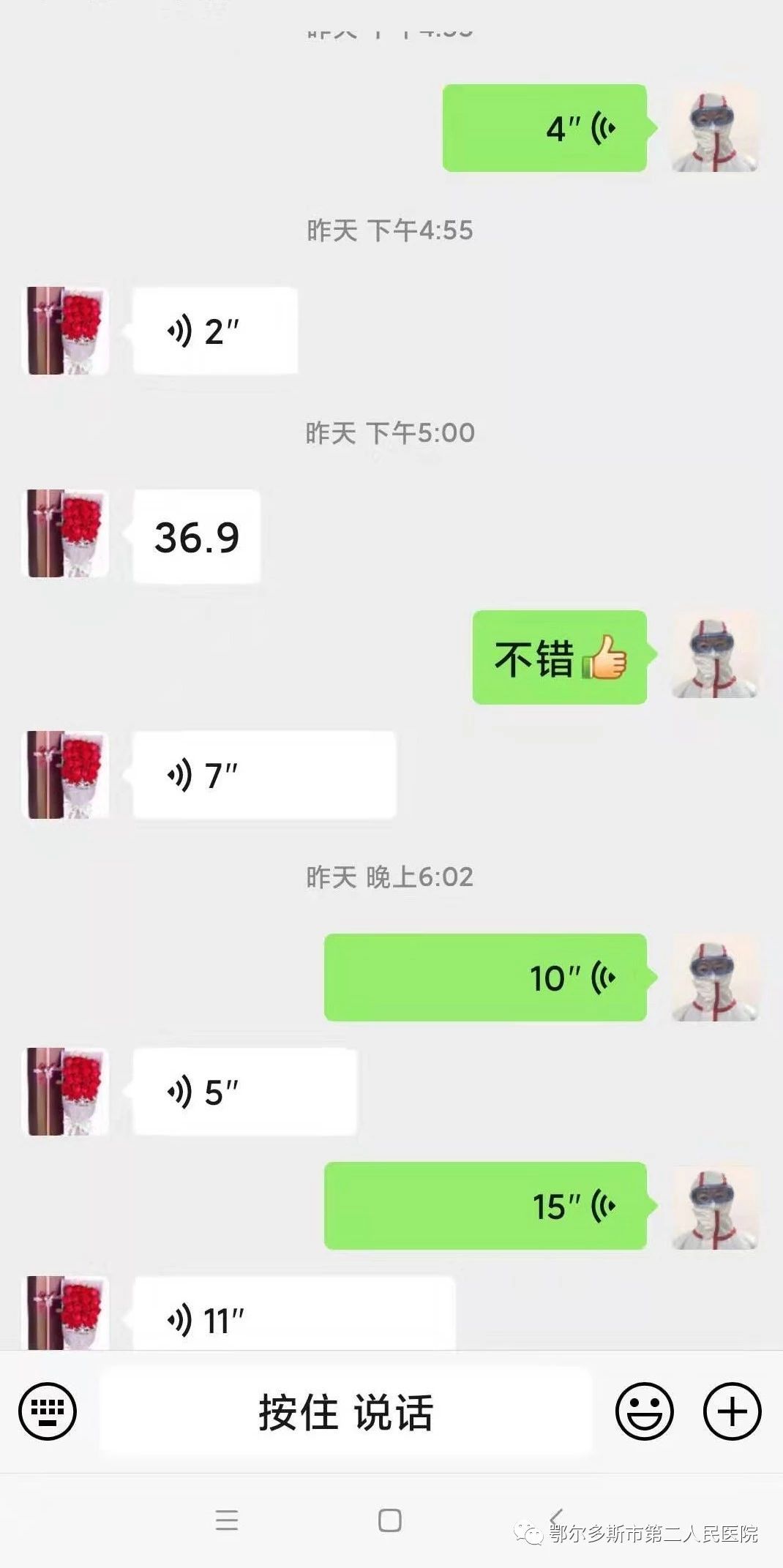Play the sent 4-second voice message
The height and width of the screenshot is (1568, 783).
point(544,129)
